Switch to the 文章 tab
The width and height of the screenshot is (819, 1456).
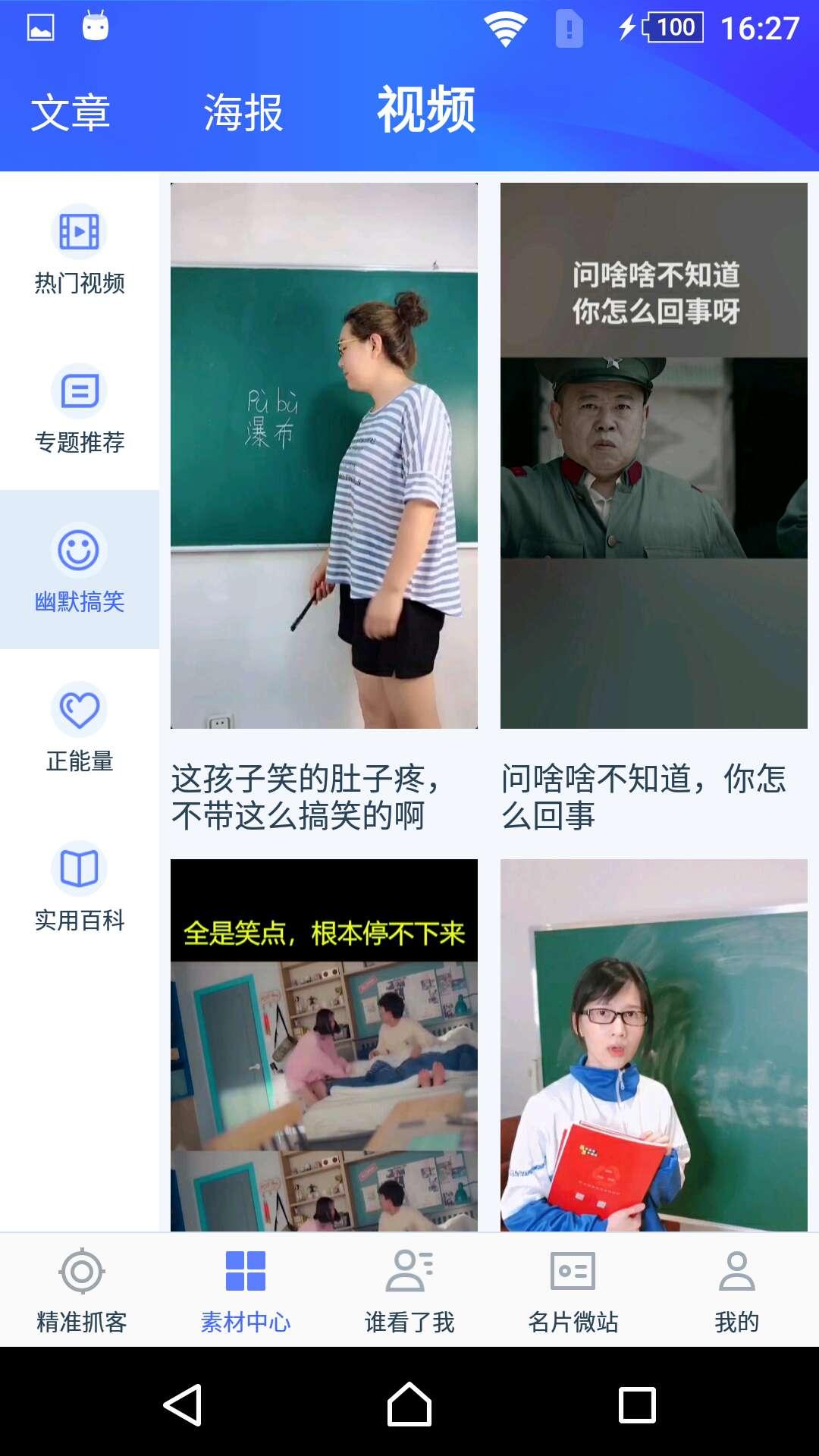point(71,113)
